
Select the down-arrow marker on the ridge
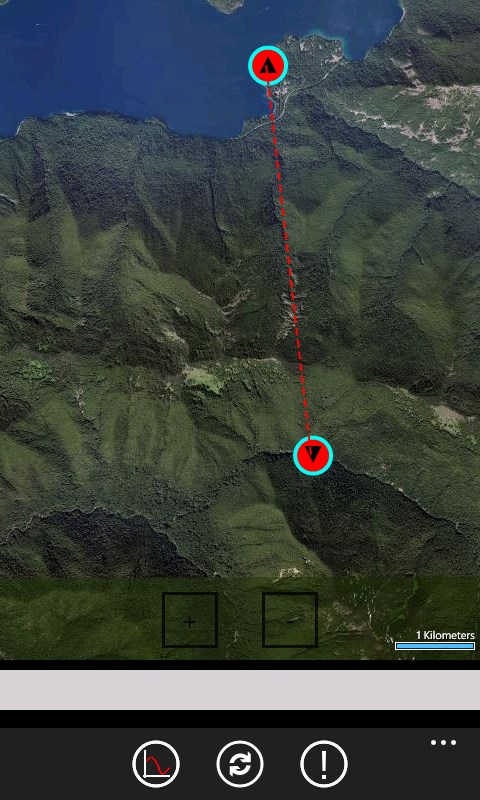pos(313,455)
